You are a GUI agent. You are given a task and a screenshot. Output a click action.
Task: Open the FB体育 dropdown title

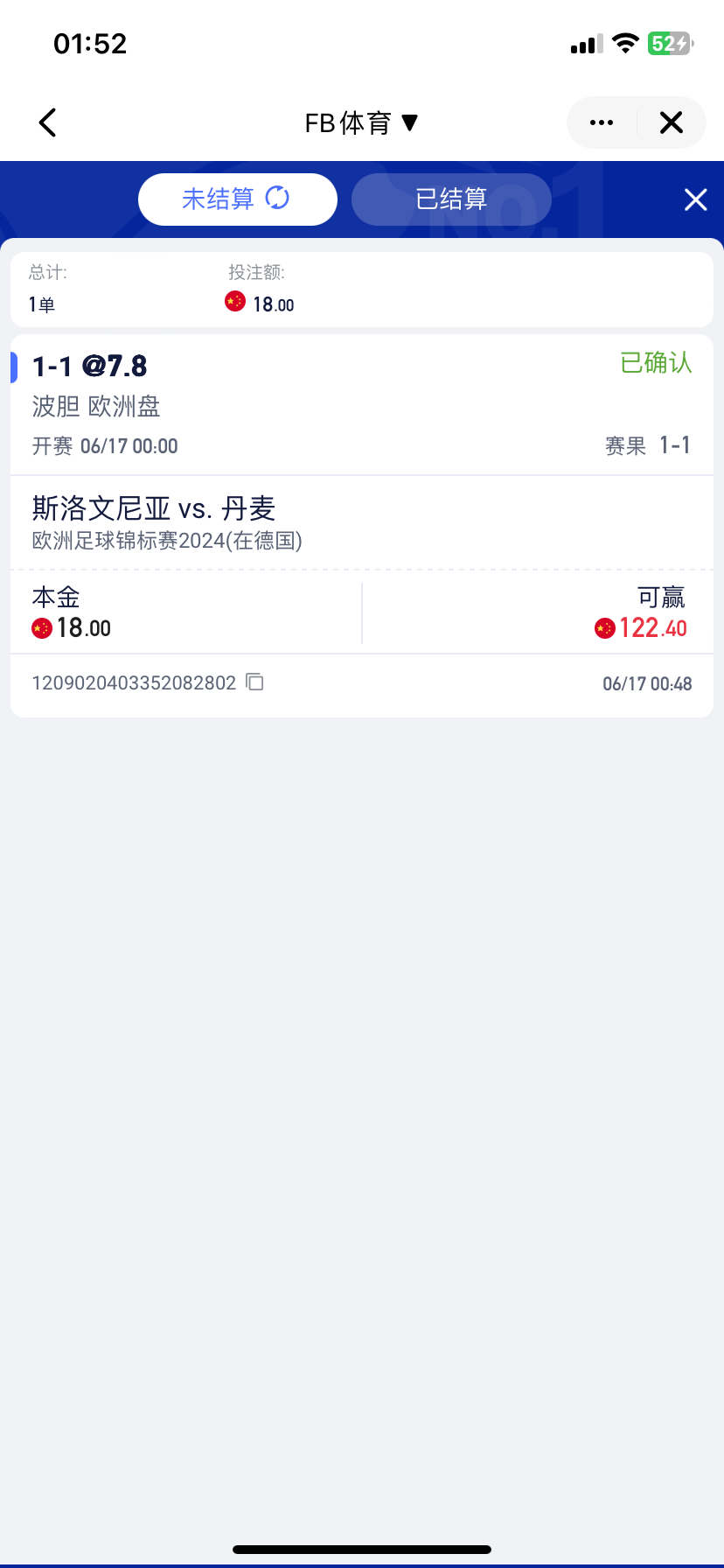pos(361,123)
